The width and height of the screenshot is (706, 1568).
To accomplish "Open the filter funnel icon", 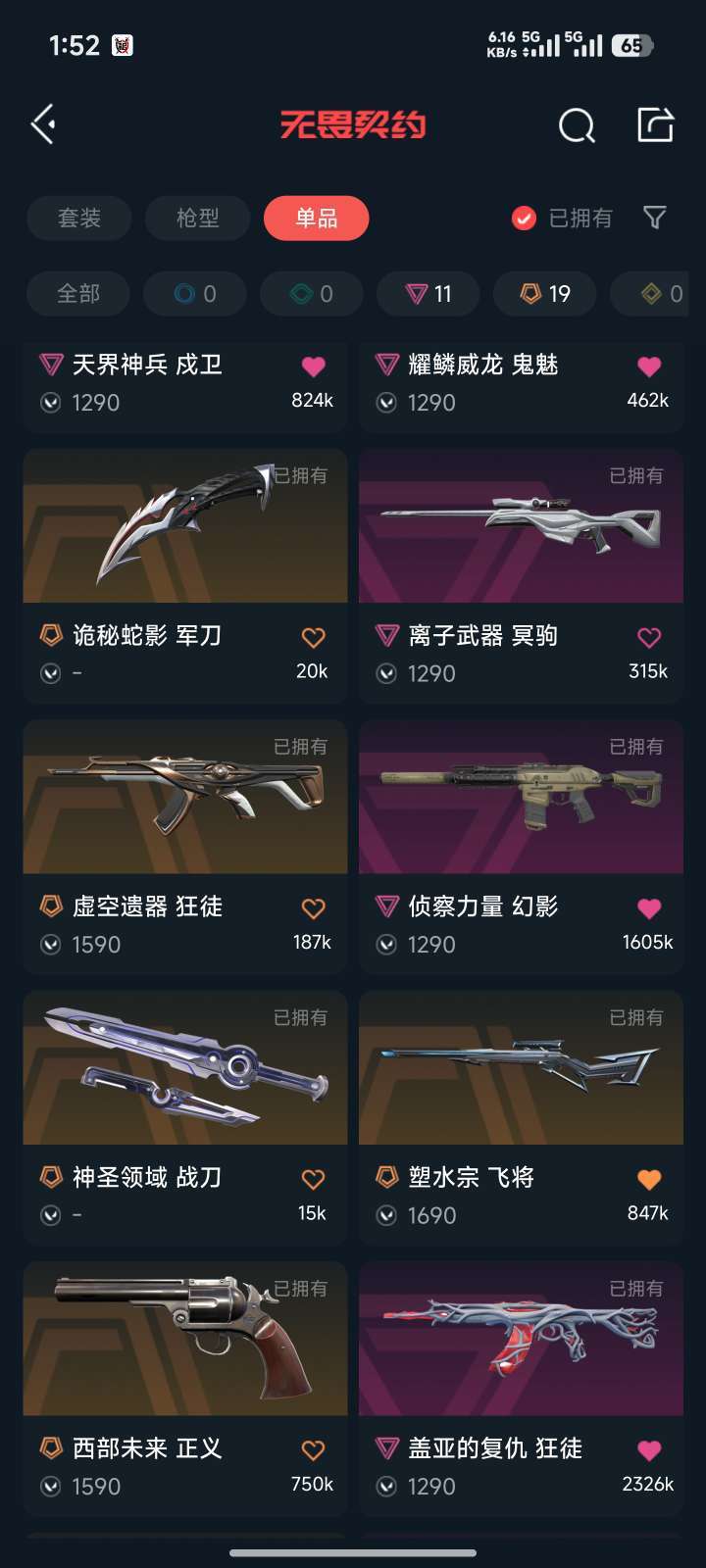I will click(x=654, y=217).
